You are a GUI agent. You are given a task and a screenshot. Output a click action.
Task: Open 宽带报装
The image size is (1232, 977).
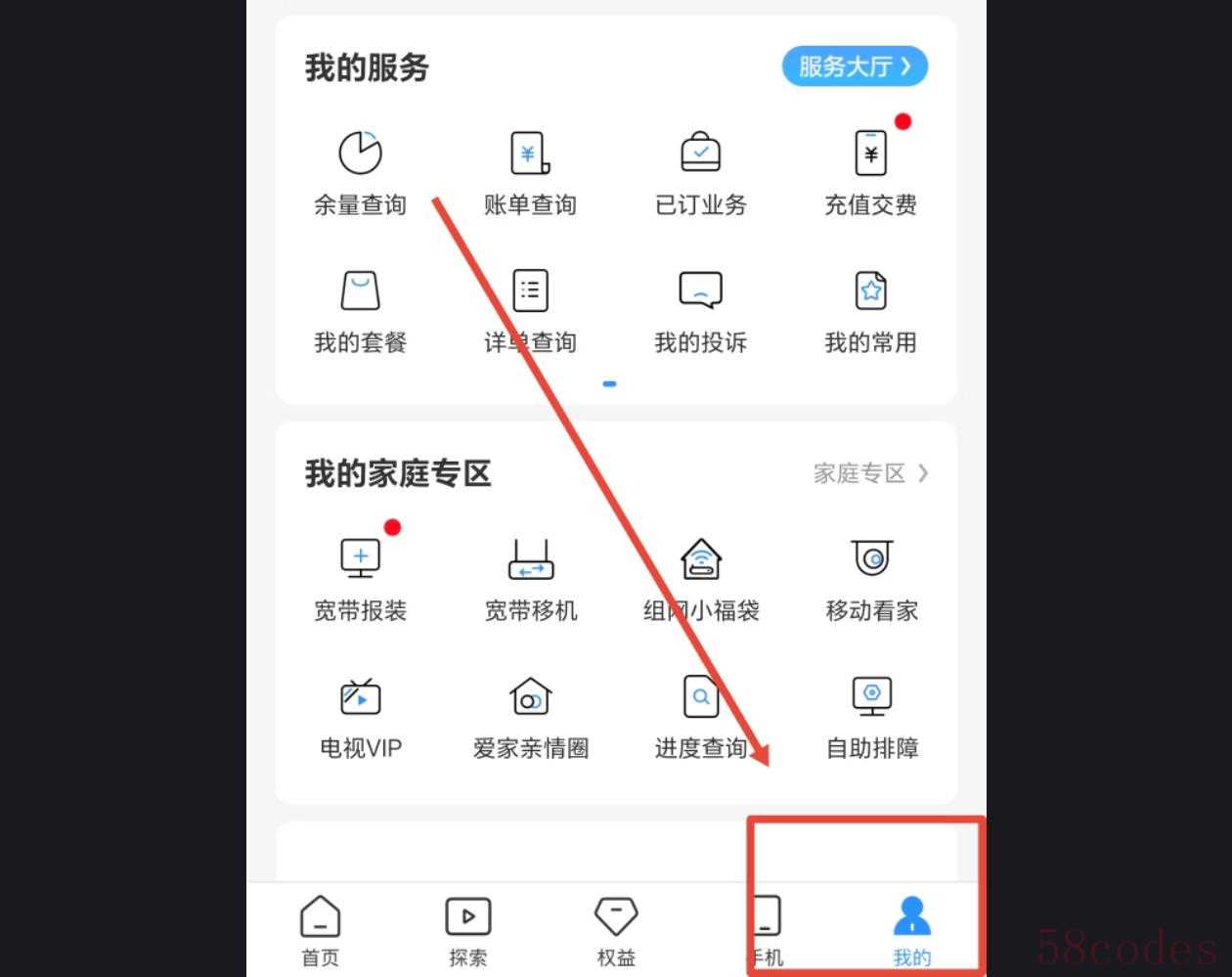(360, 579)
